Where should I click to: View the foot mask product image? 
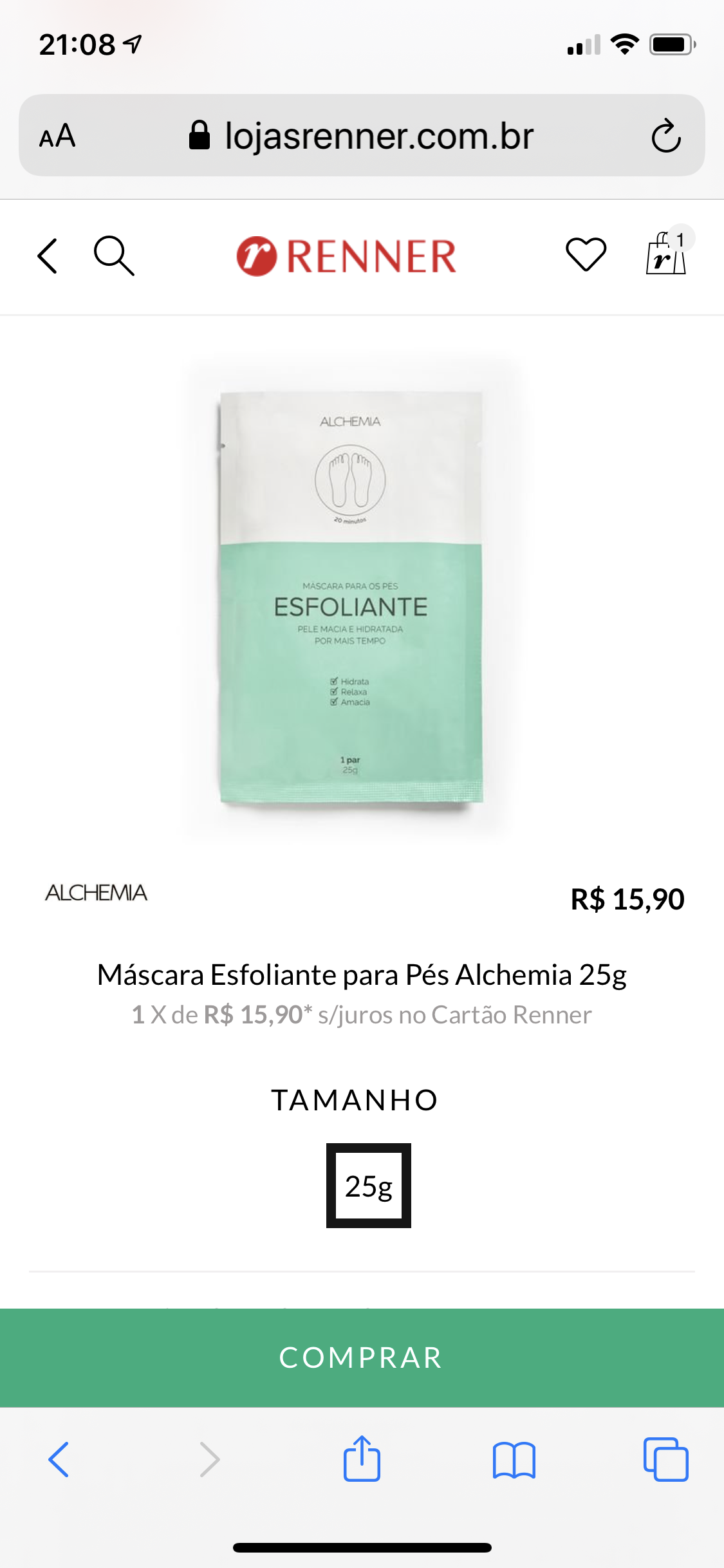coord(351,597)
